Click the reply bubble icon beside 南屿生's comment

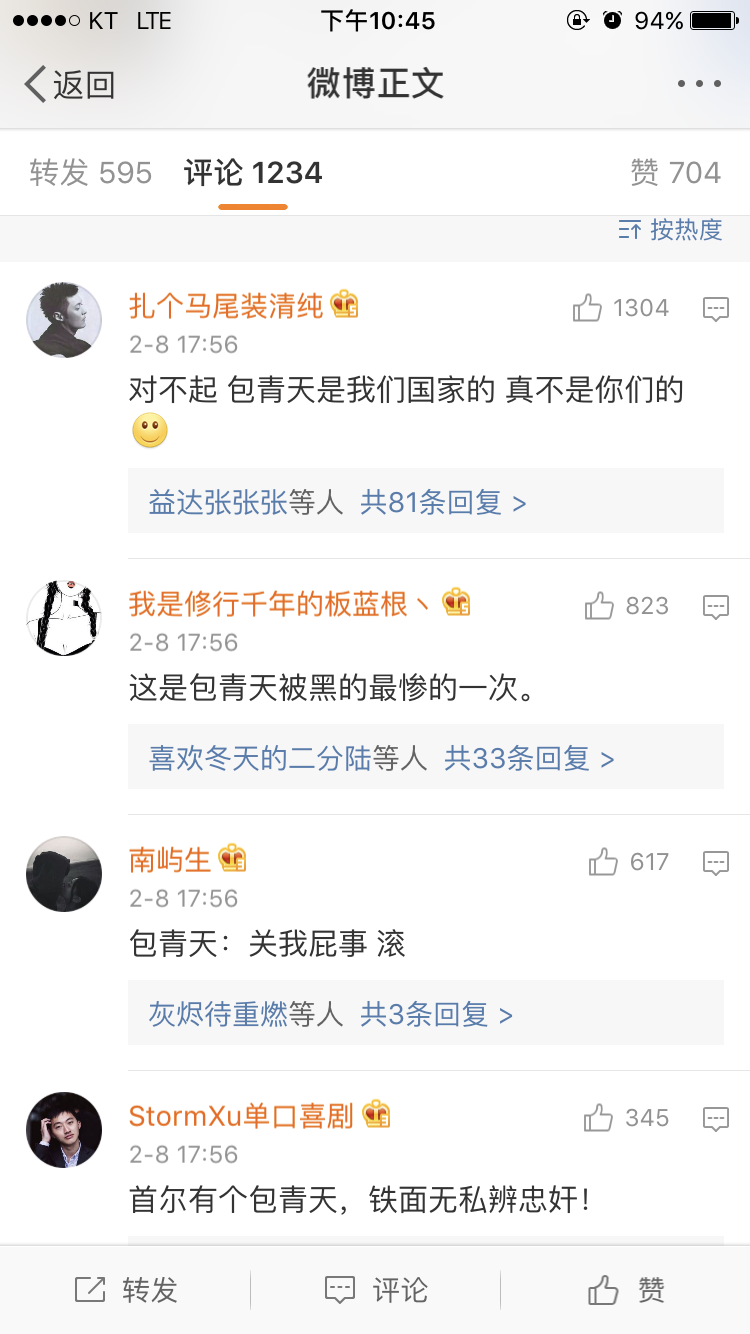(x=716, y=861)
